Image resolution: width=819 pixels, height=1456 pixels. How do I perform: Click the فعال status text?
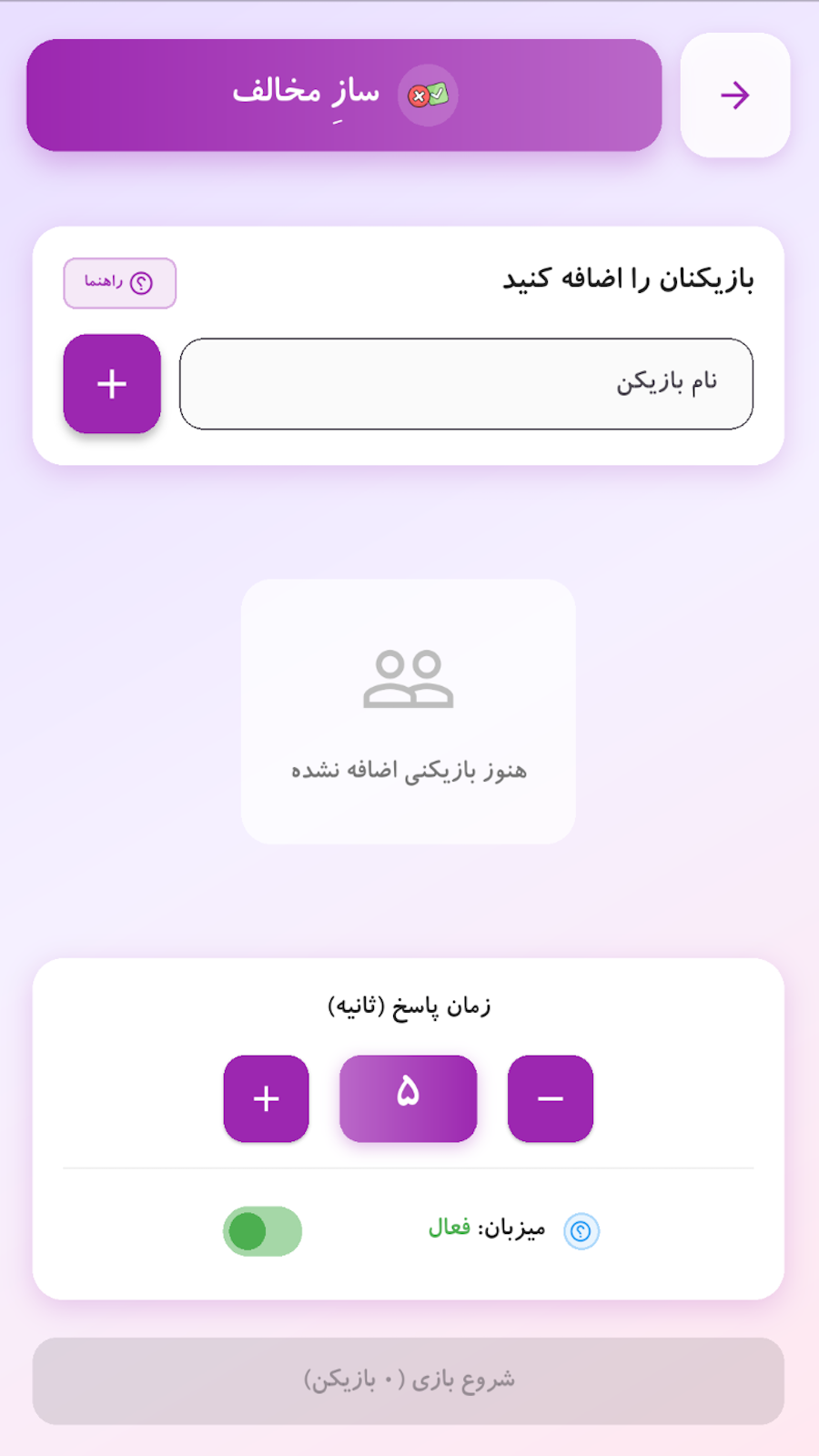[x=451, y=1228]
